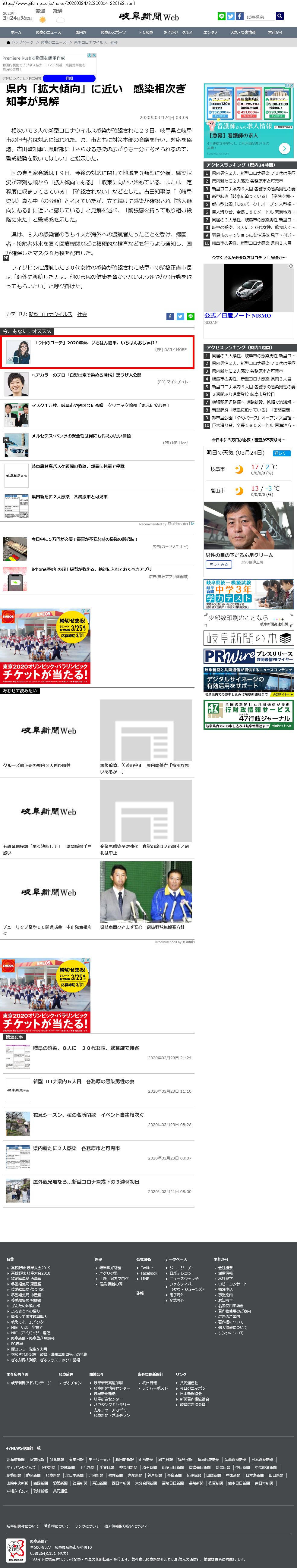Share article on Facebook below the text
The width and height of the screenshot is (297, 1568).
[x=170, y=317]
